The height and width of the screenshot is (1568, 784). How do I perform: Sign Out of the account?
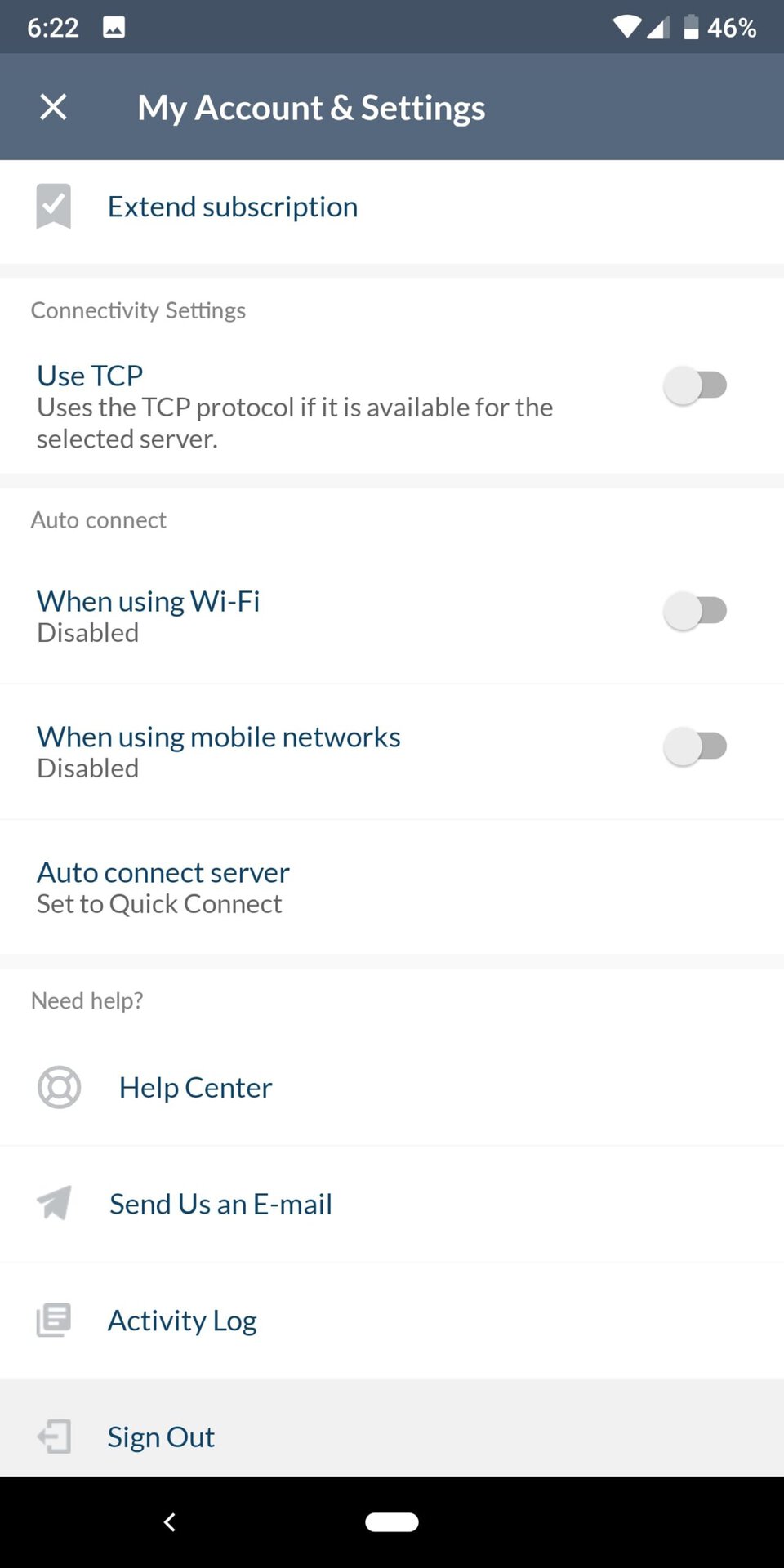161,1437
